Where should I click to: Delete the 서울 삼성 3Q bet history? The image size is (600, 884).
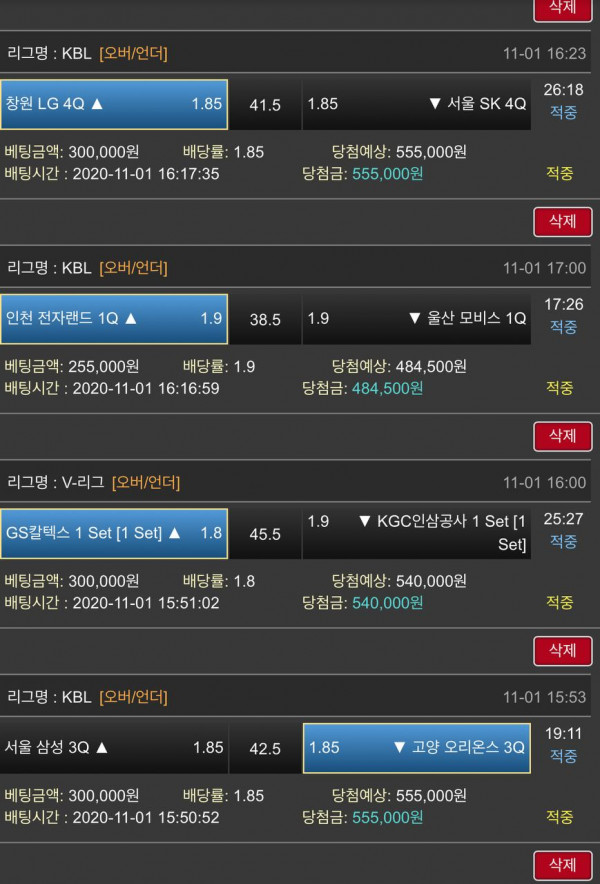pyautogui.click(x=562, y=865)
